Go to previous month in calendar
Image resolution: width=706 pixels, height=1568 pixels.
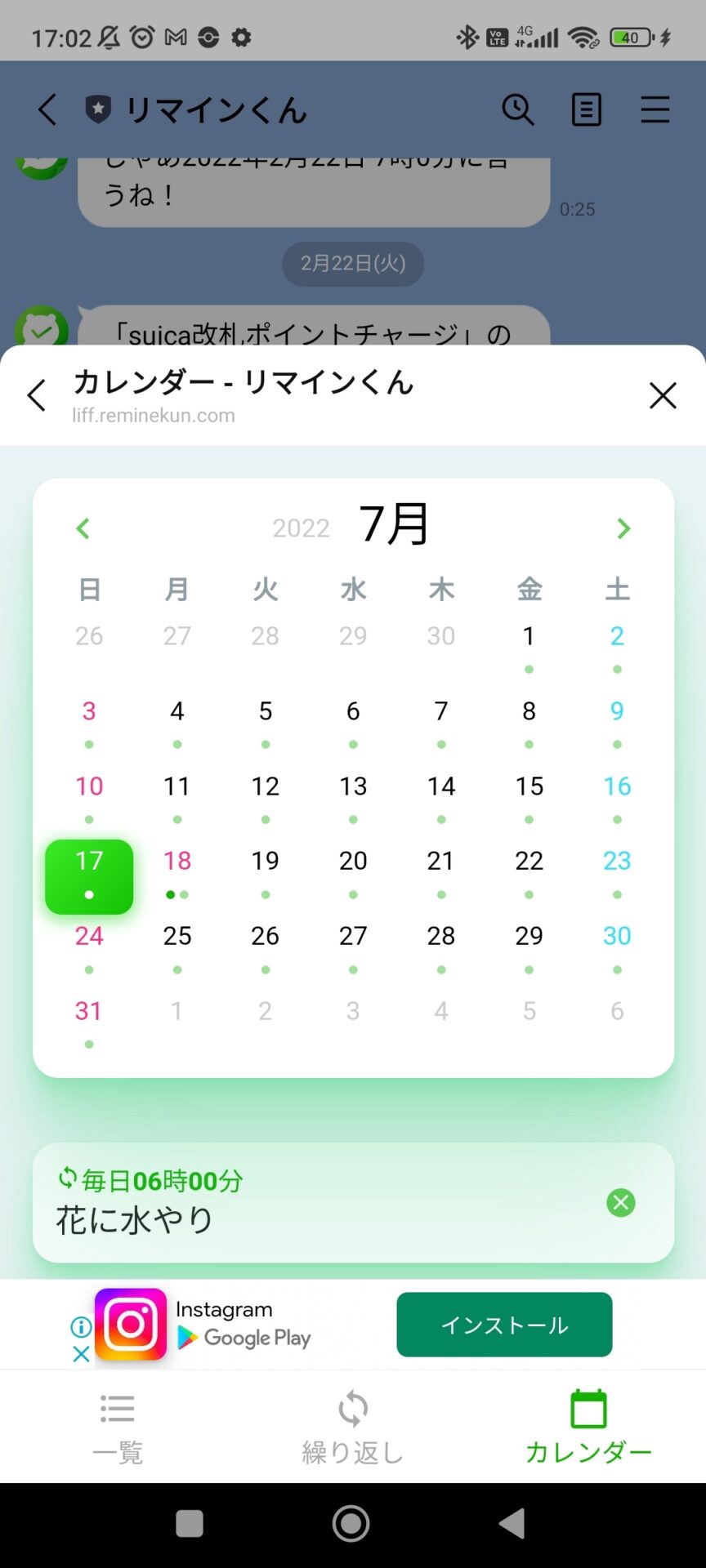pyautogui.click(x=83, y=528)
